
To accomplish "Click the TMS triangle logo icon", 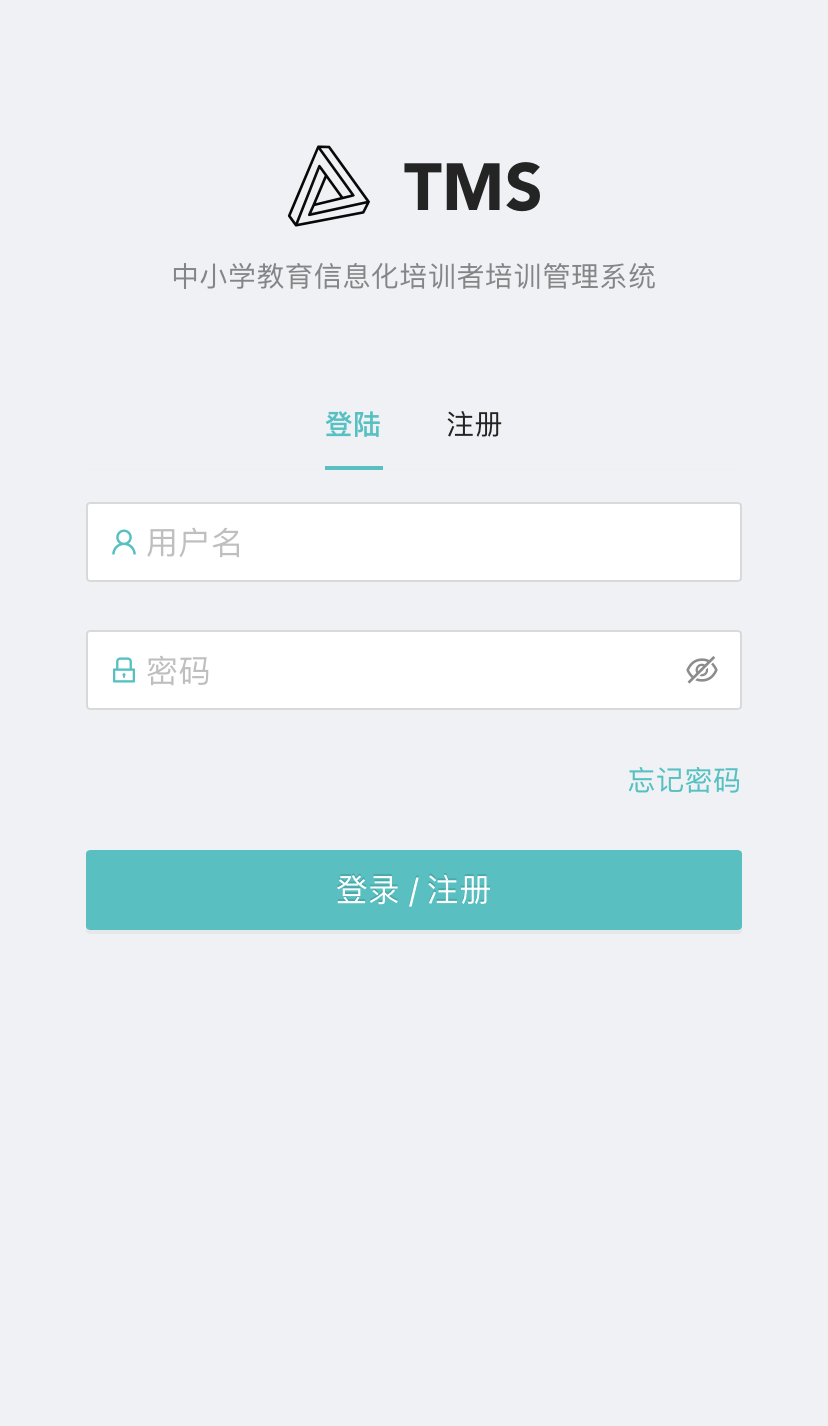I will pos(328,187).
